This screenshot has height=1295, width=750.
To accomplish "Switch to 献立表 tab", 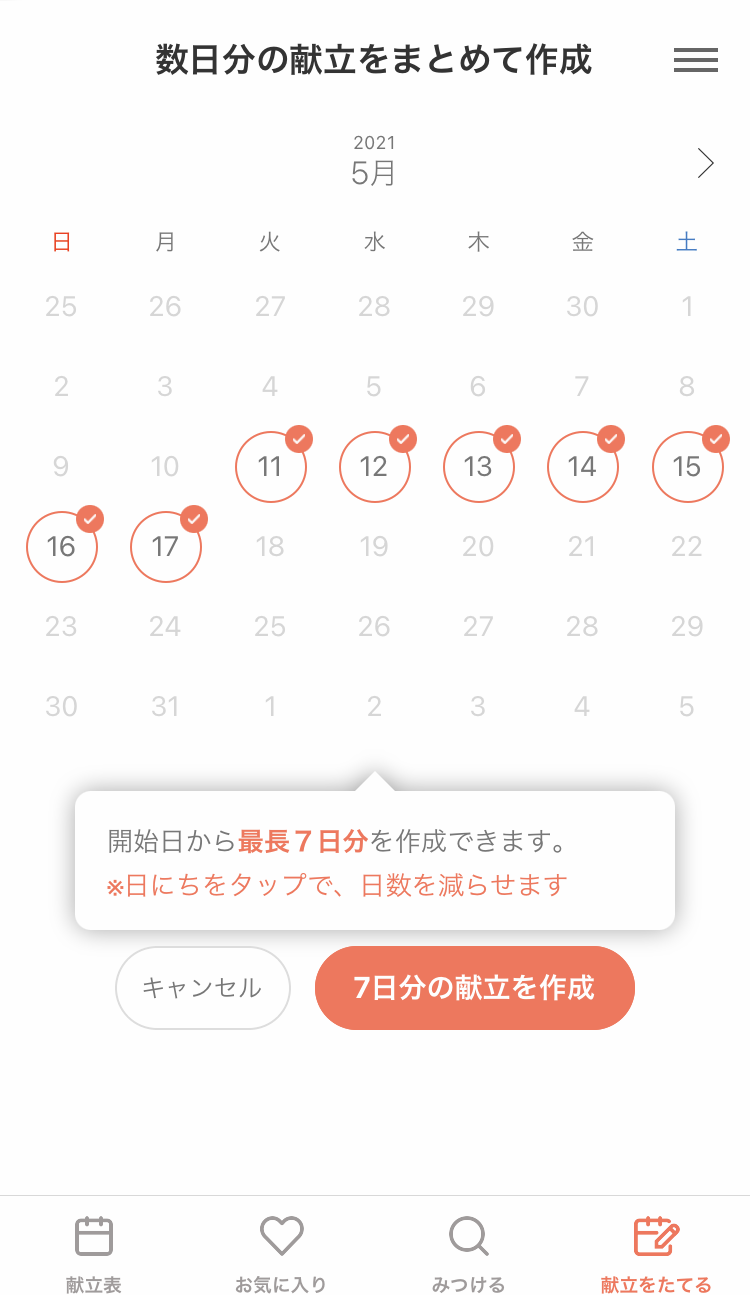I will click(x=94, y=1254).
